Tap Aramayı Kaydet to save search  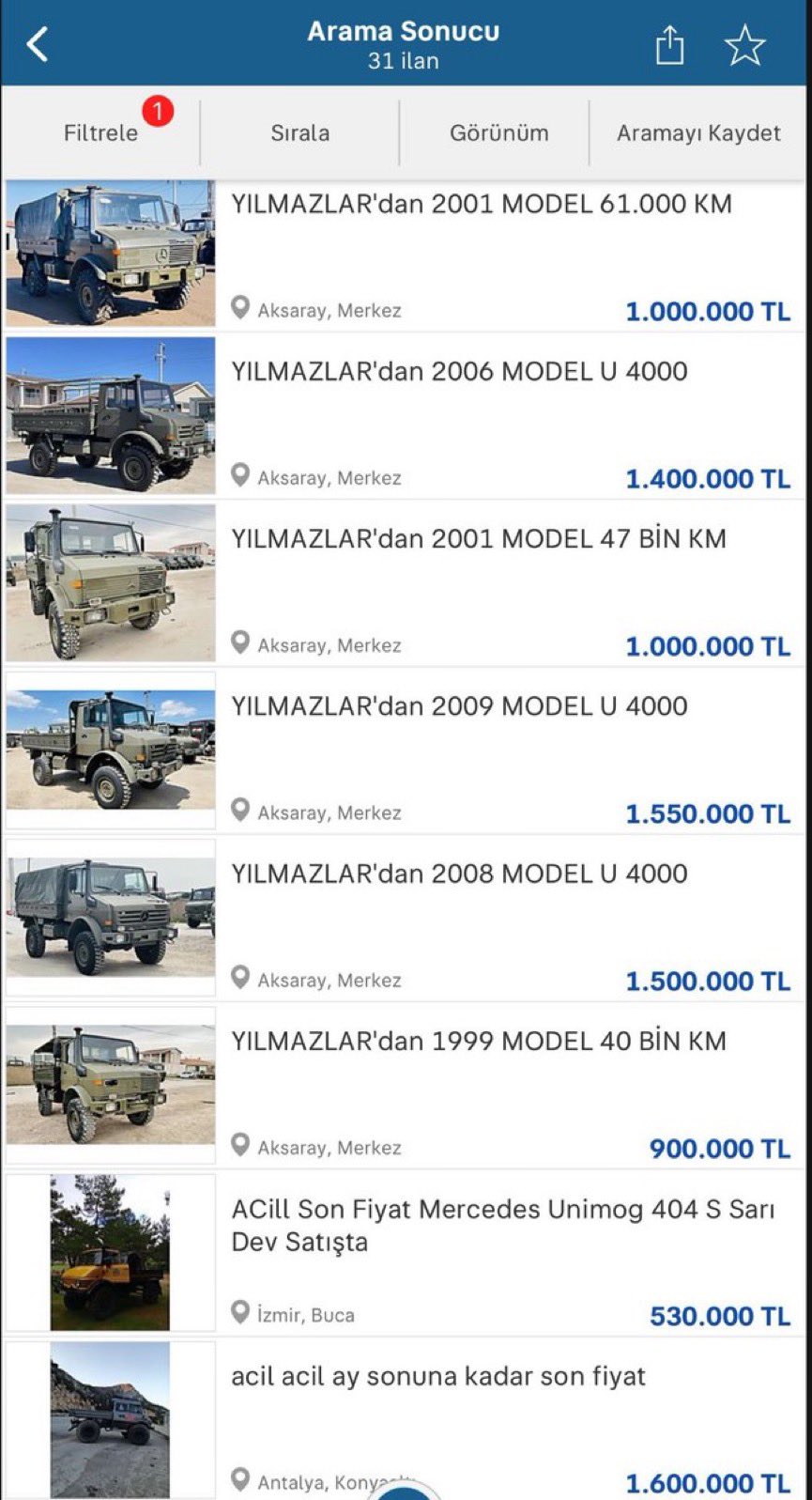point(698,132)
